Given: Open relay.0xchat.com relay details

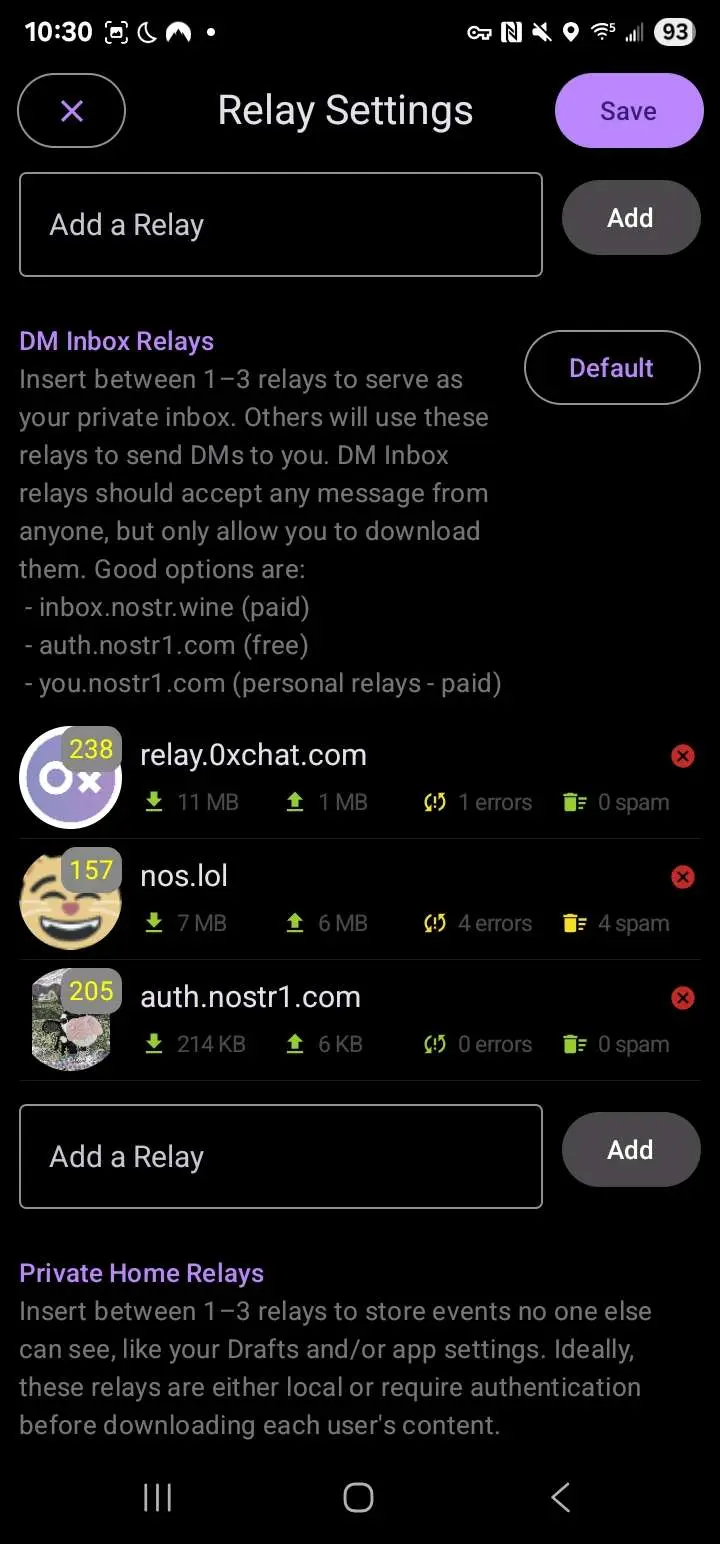Looking at the screenshot, I should click(253, 755).
